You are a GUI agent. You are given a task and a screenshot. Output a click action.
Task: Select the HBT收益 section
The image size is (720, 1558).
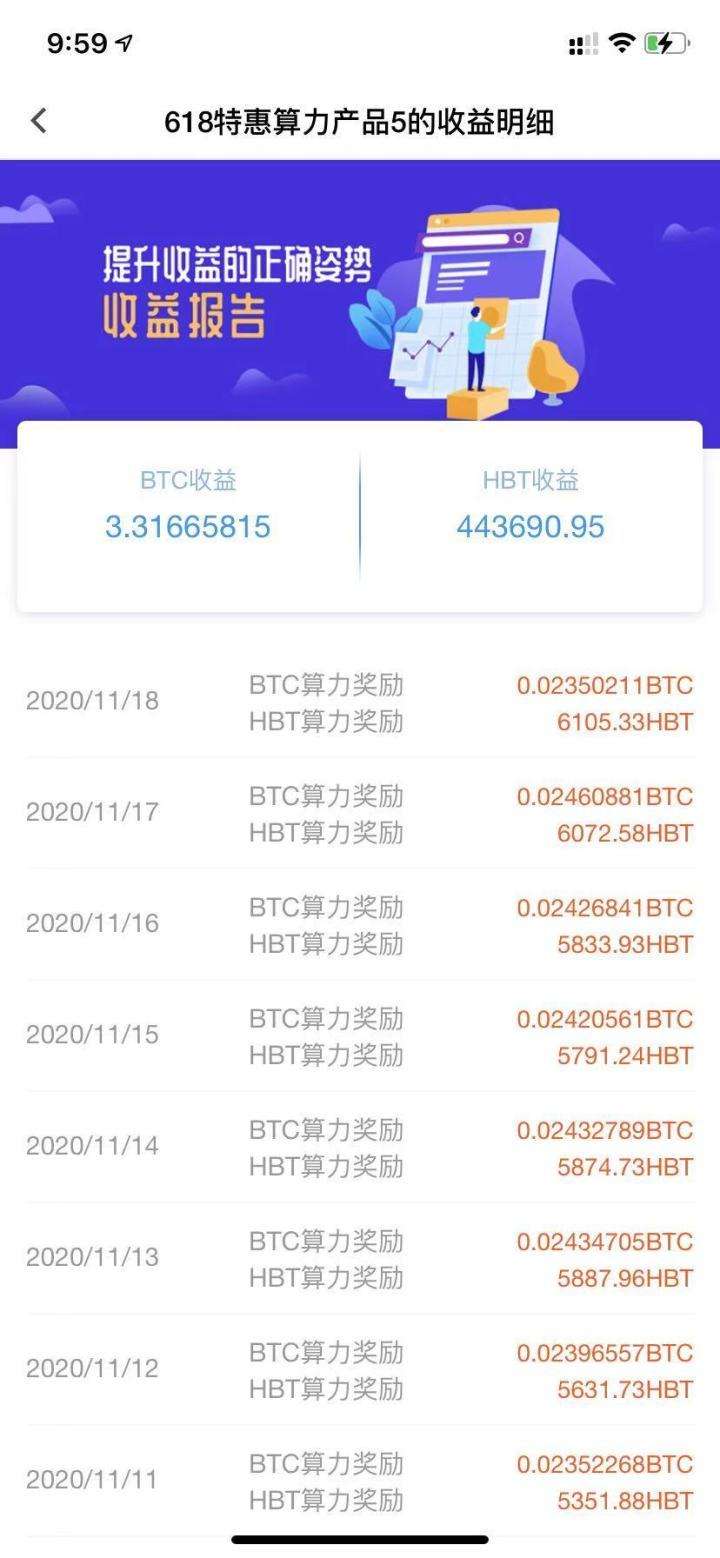click(x=532, y=503)
